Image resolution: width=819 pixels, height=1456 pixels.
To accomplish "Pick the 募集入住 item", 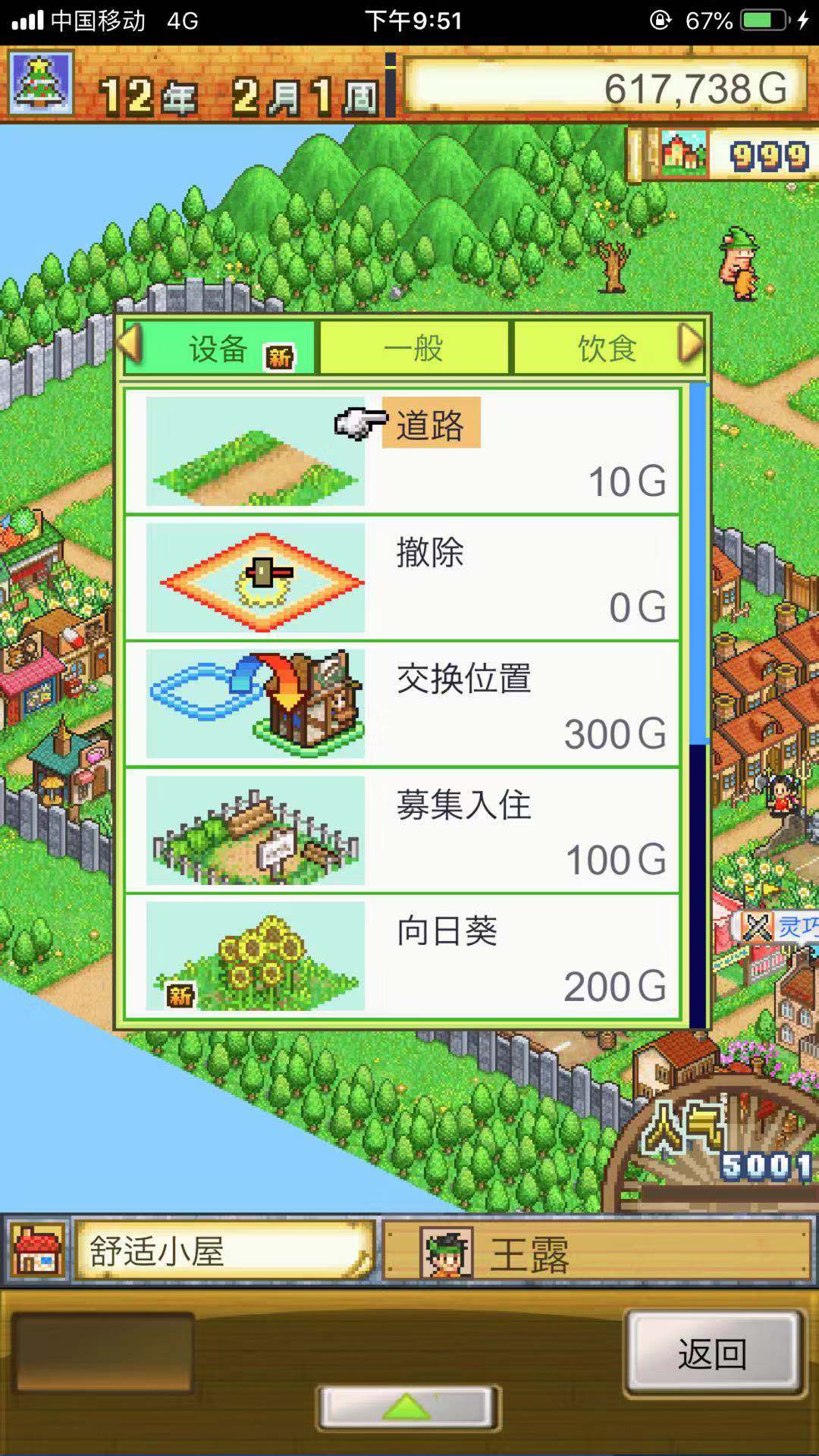I will (402, 831).
